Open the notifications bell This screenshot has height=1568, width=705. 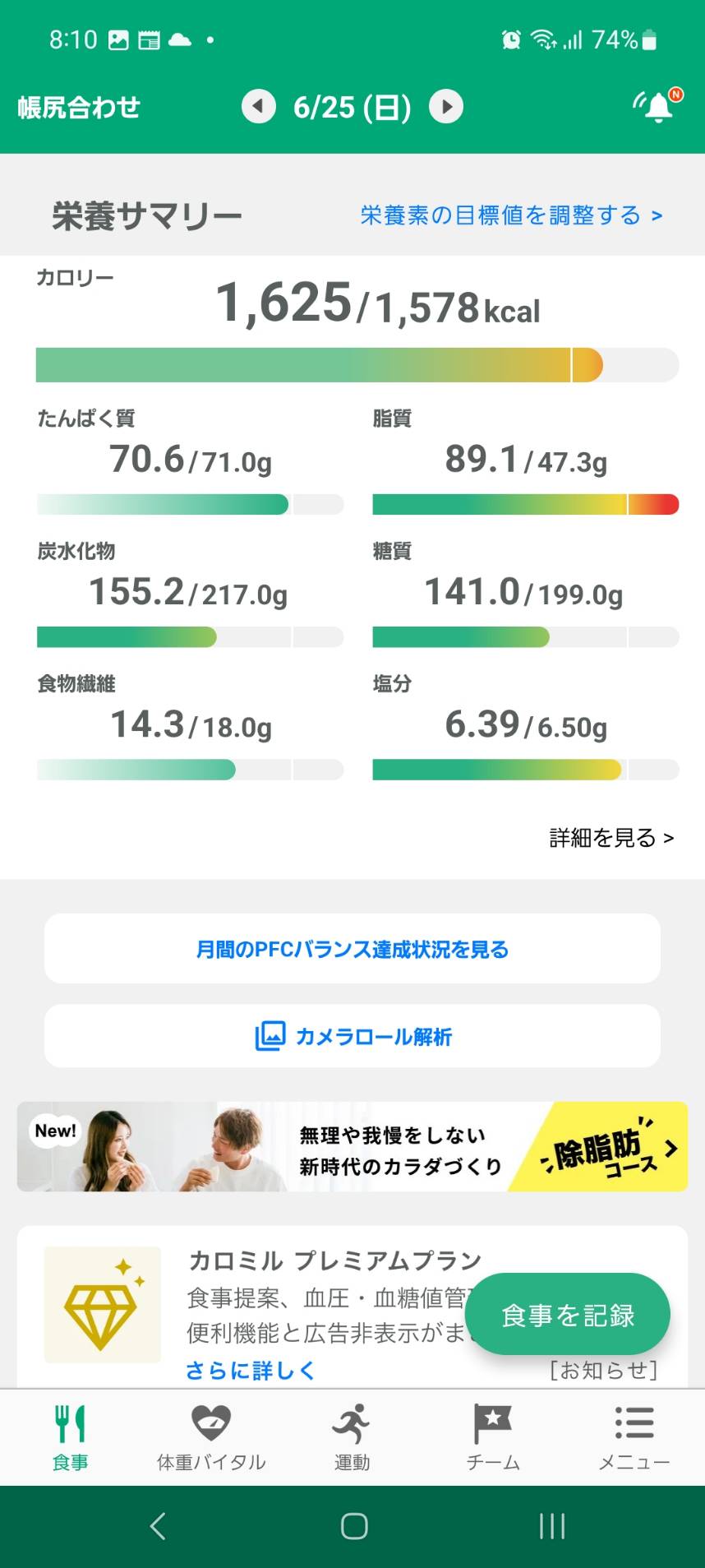[658, 106]
